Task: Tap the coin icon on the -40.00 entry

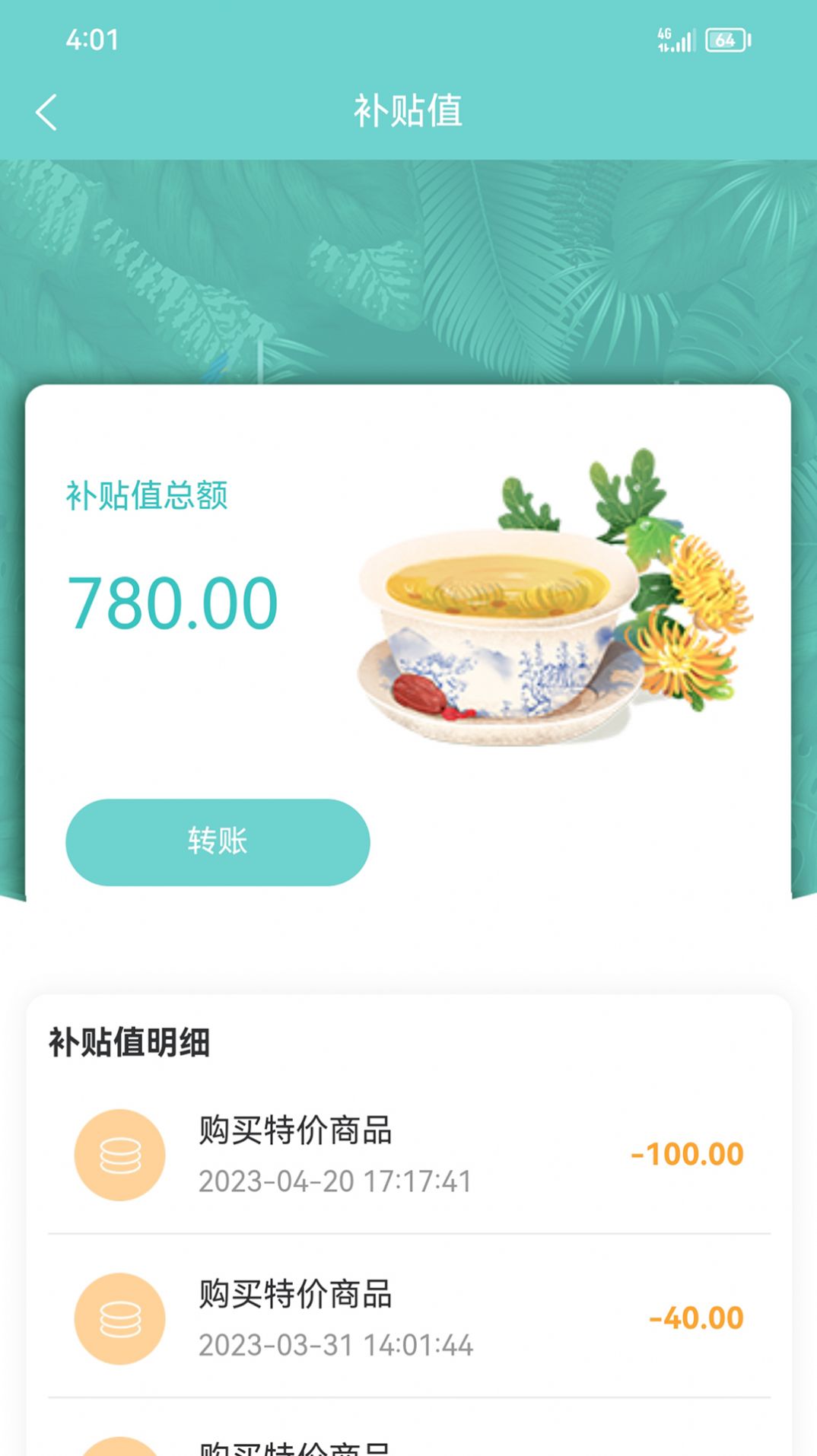Action: 119,1318
